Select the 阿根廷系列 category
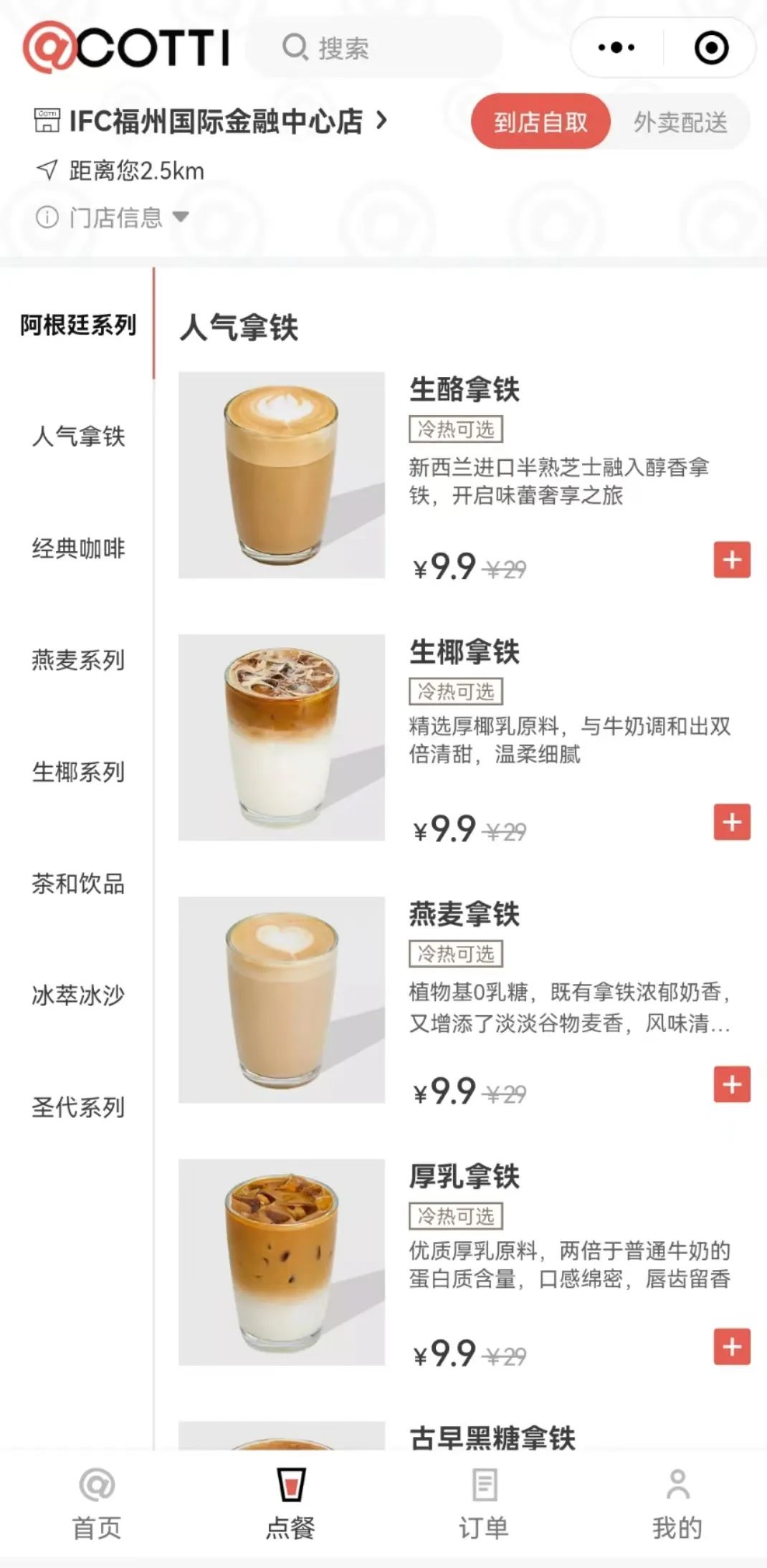 [77, 325]
